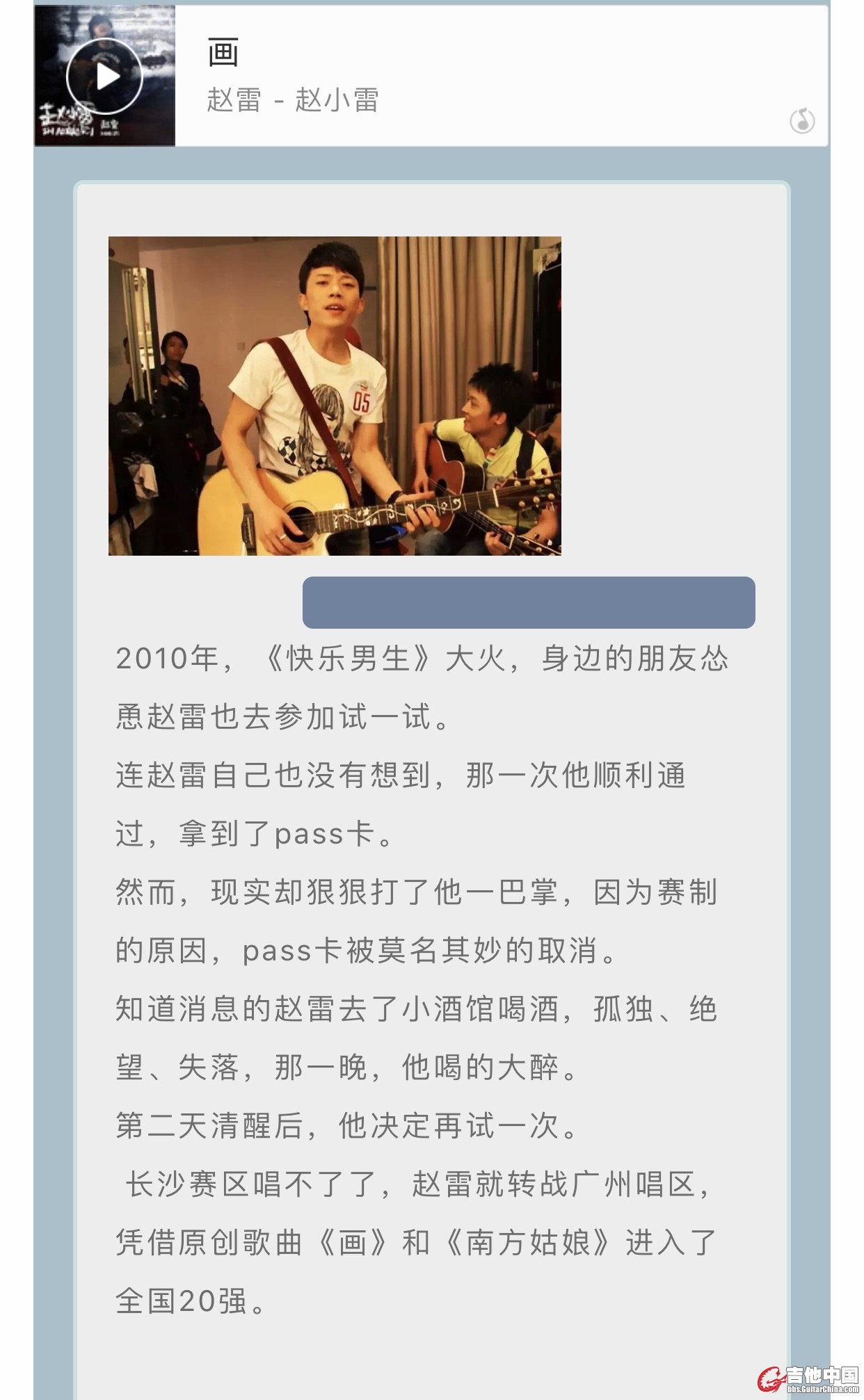Play the song 画 by 赵雷
Viewport: 864px width, 1400px height.
[104, 76]
